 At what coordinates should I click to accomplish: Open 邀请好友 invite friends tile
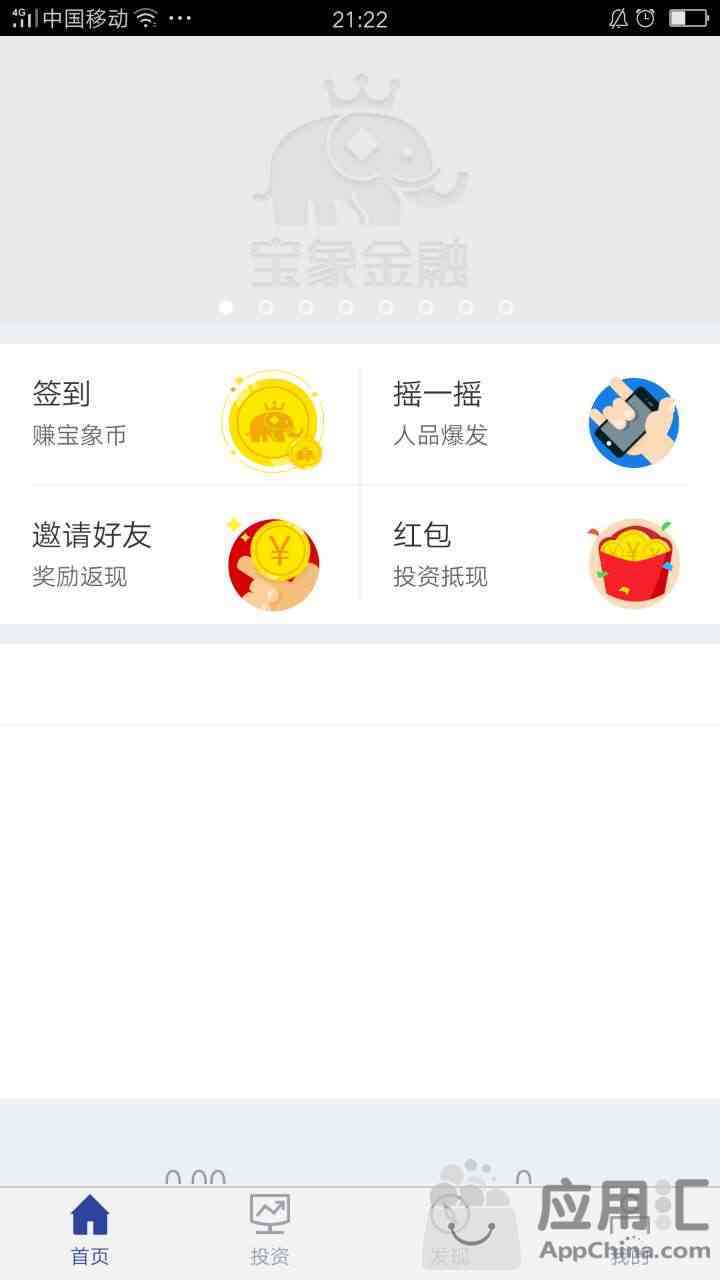180,555
